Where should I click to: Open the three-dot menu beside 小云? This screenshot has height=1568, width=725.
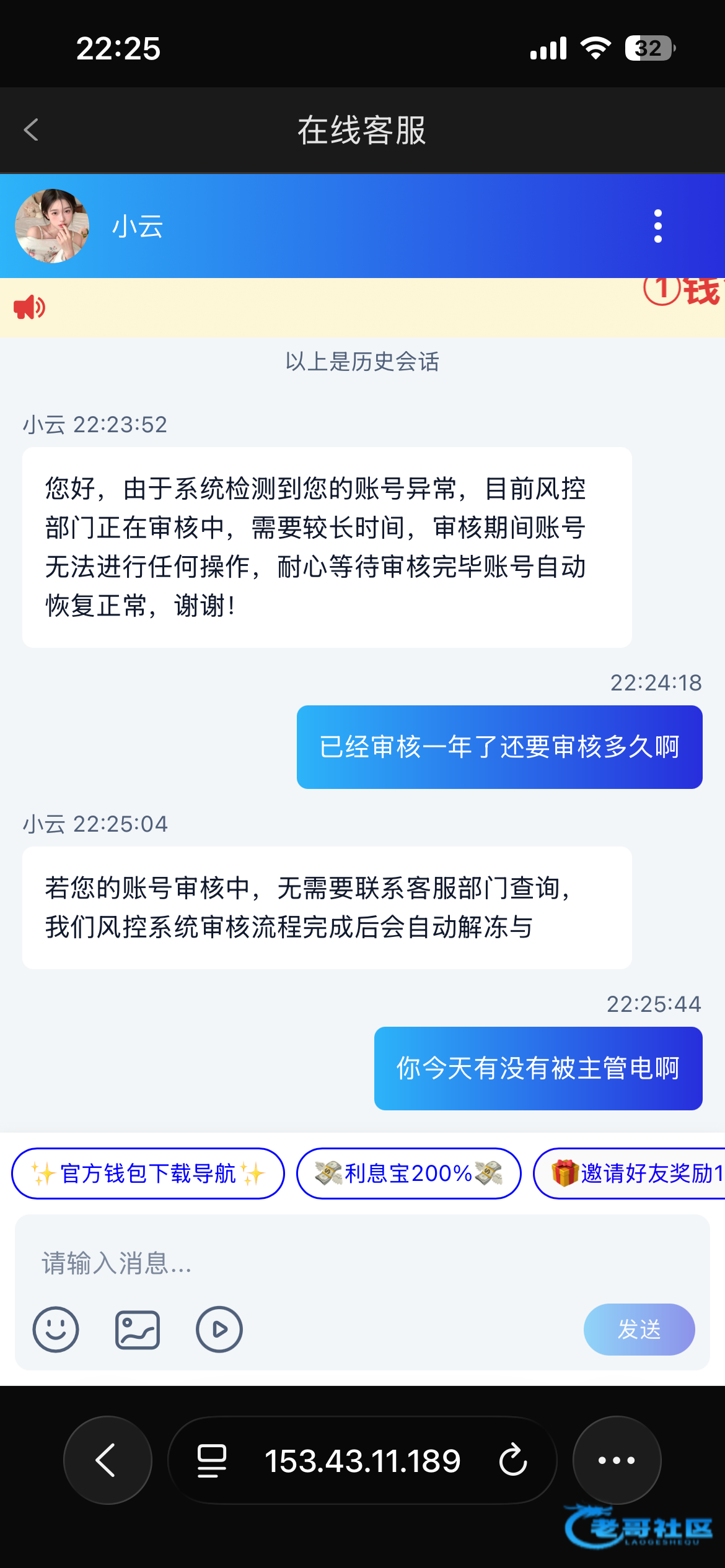pyautogui.click(x=658, y=226)
